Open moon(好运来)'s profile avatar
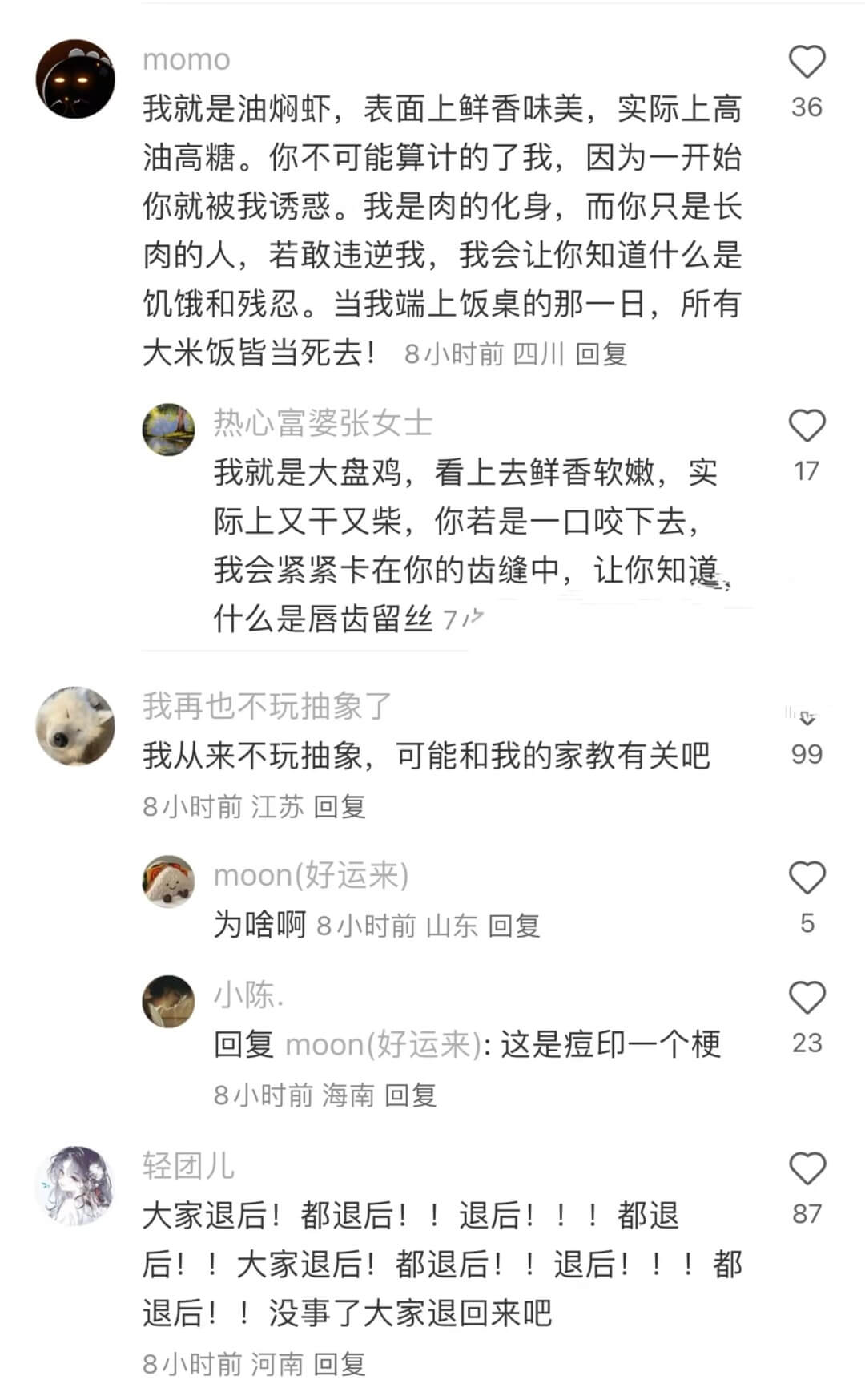The width and height of the screenshot is (865, 1400). point(168,882)
